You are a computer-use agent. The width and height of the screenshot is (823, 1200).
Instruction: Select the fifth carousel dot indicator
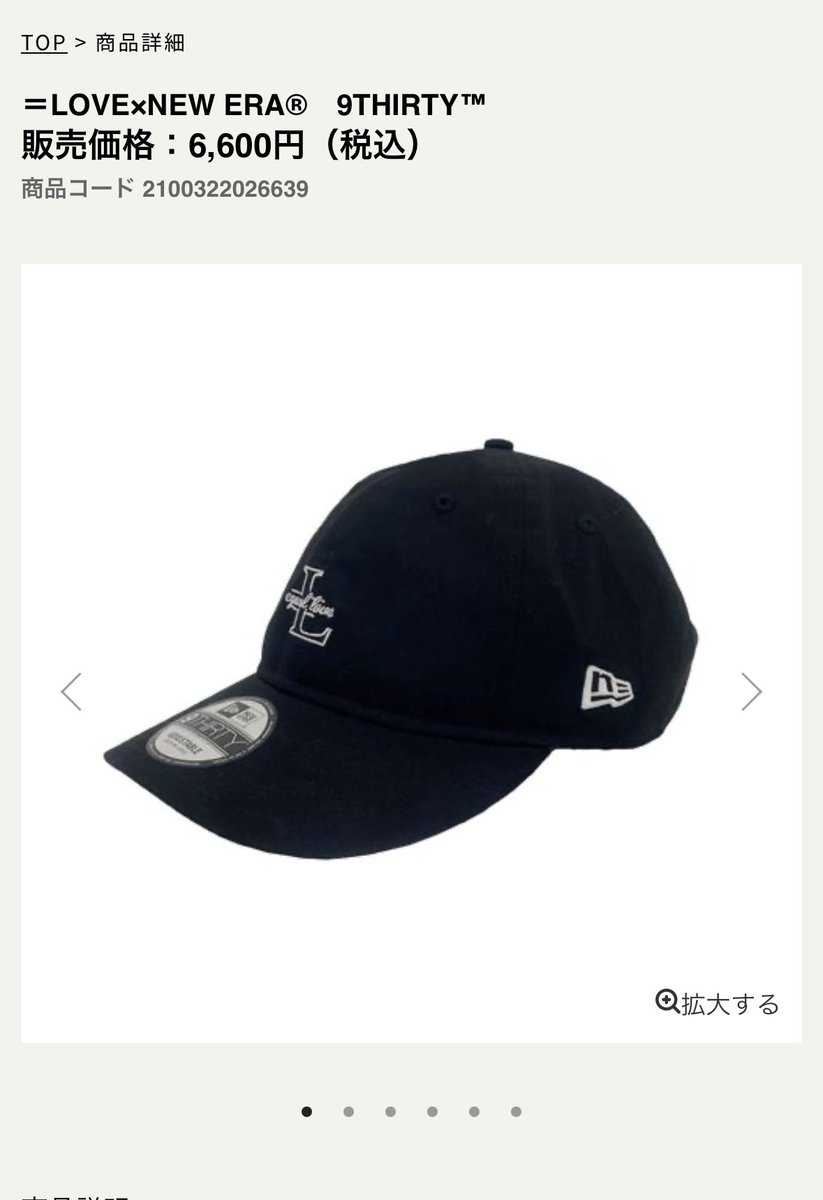tap(474, 1109)
